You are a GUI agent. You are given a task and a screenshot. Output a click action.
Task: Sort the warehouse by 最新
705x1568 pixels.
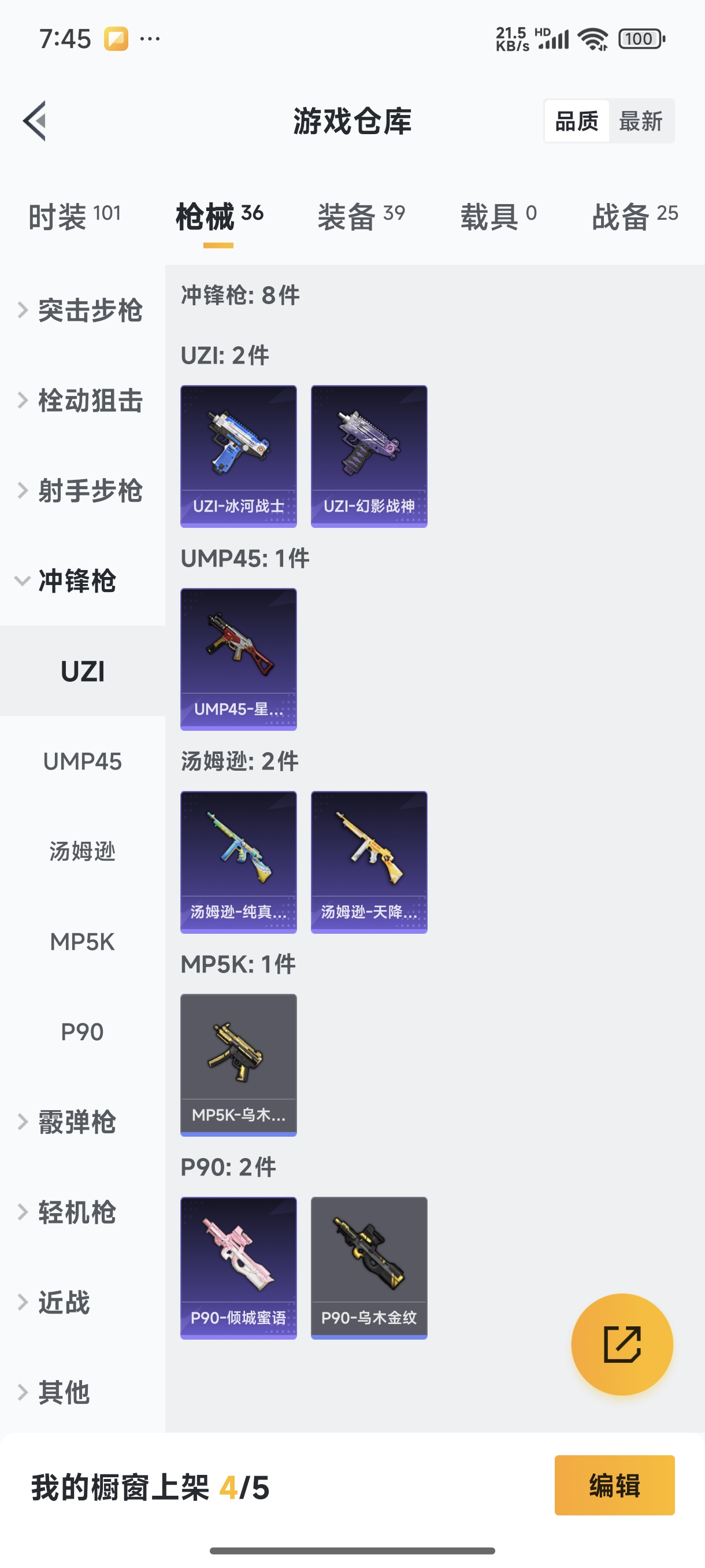[x=640, y=121]
